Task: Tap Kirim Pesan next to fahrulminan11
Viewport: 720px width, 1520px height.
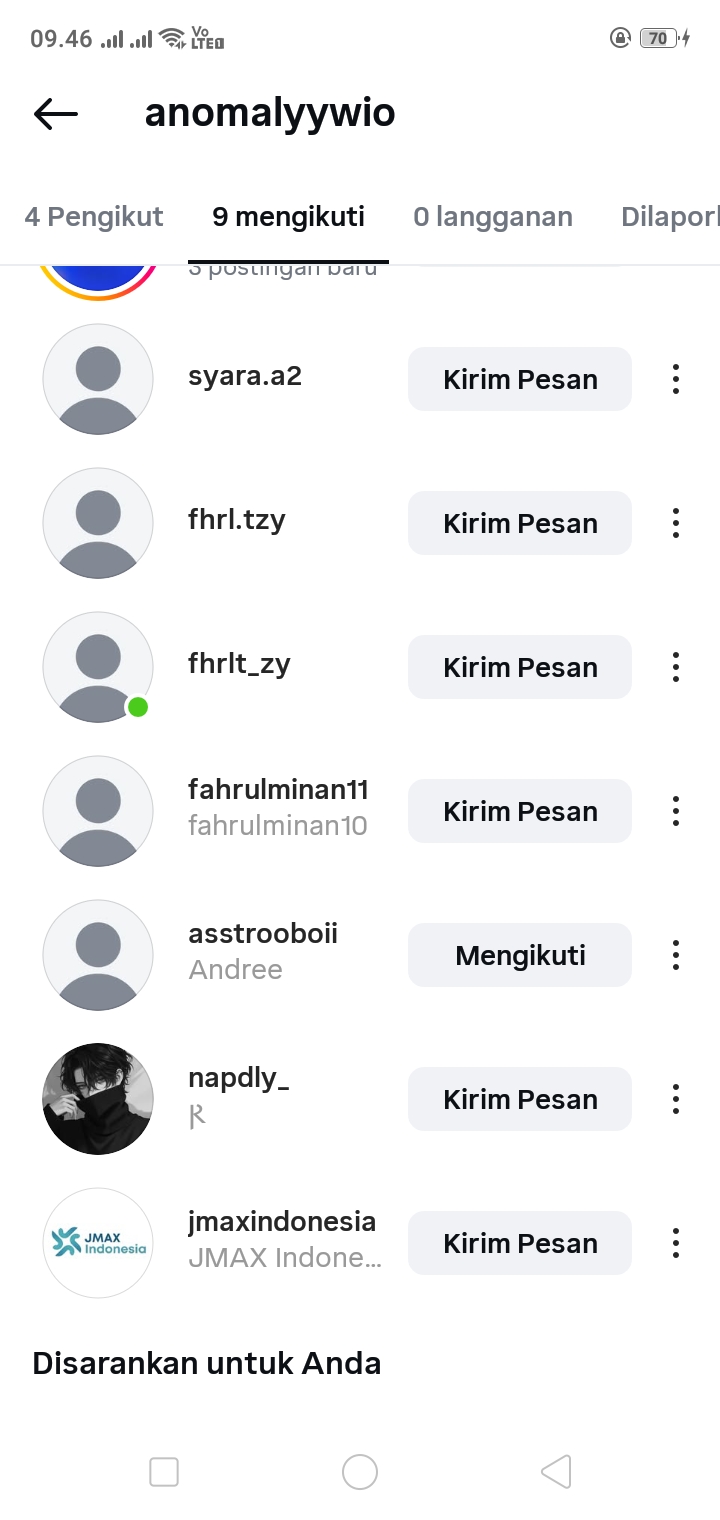Action: click(x=520, y=811)
